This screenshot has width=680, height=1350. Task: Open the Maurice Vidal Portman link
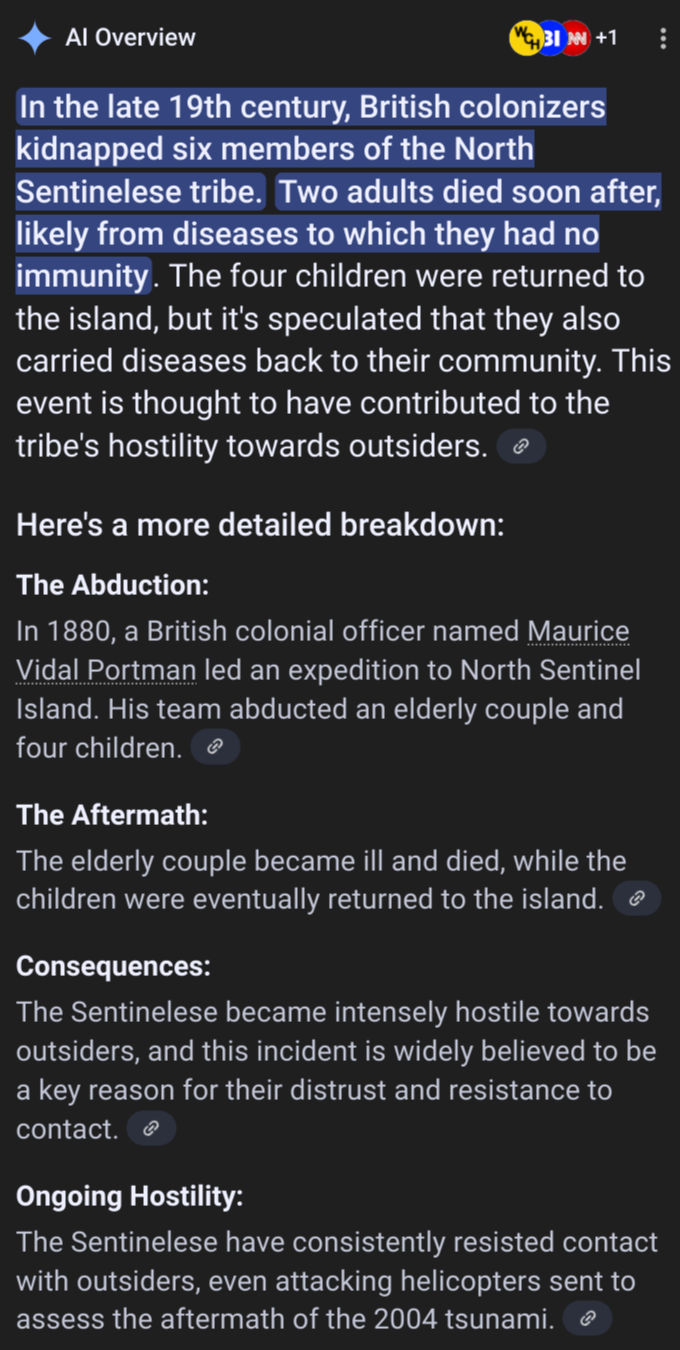pyautogui.click(x=323, y=651)
